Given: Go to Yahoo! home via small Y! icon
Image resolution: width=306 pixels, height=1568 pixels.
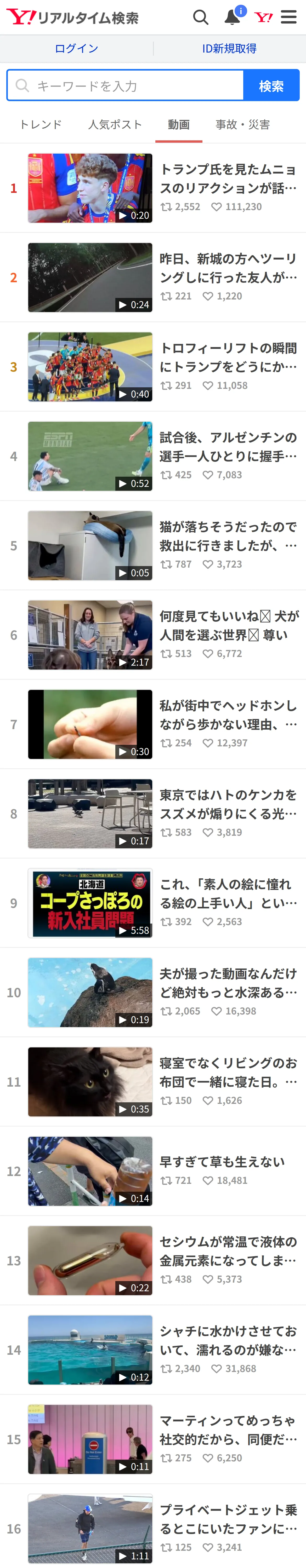Looking at the screenshot, I should (263, 17).
